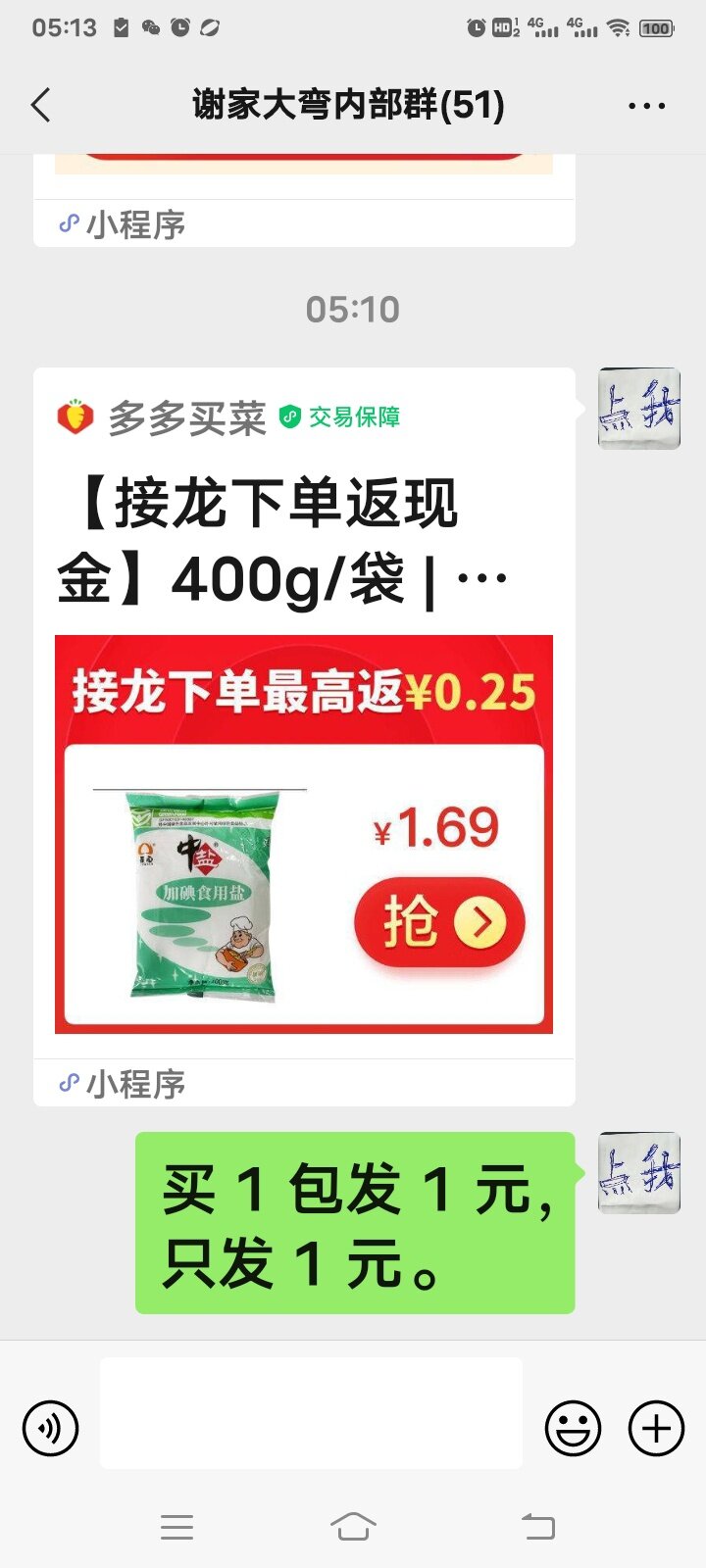This screenshot has height=1568, width=706.
Task: Open the plus attachments menu
Action: [x=656, y=1429]
